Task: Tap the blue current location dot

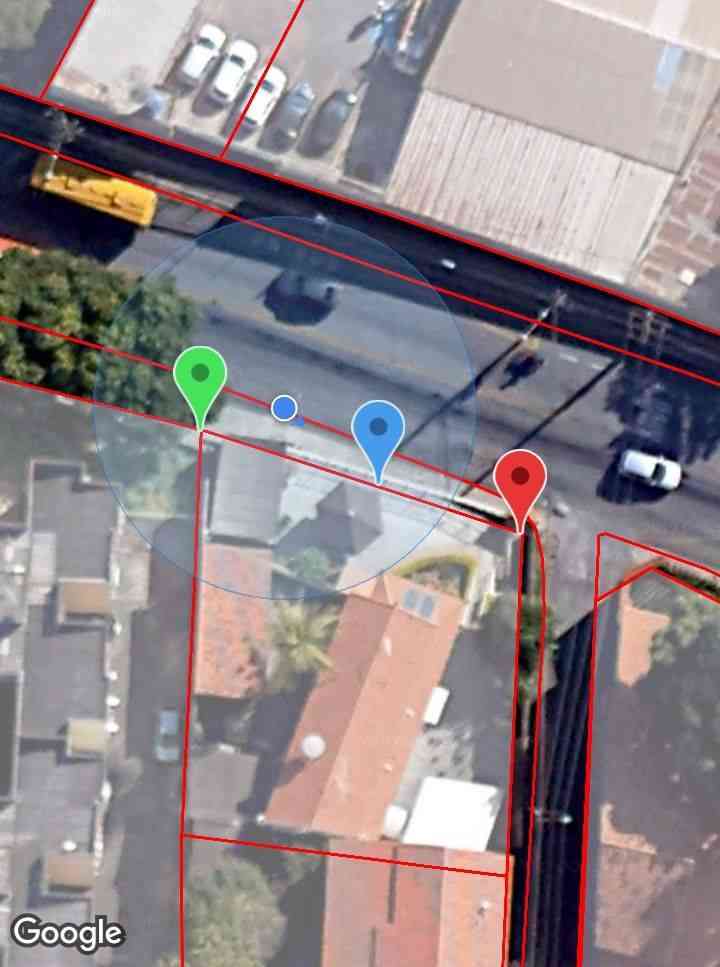Action: pos(284,407)
